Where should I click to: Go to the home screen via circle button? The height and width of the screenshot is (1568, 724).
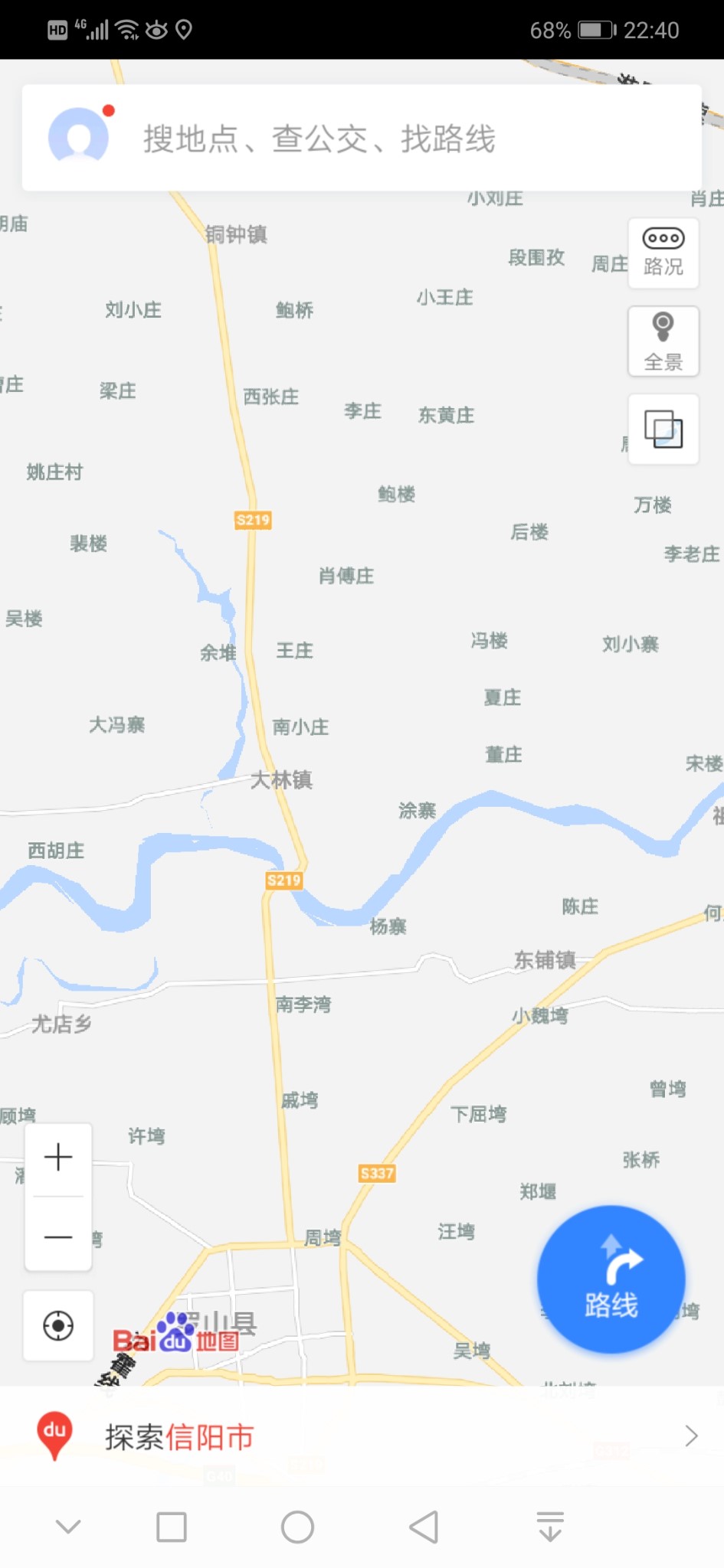pyautogui.click(x=297, y=1527)
